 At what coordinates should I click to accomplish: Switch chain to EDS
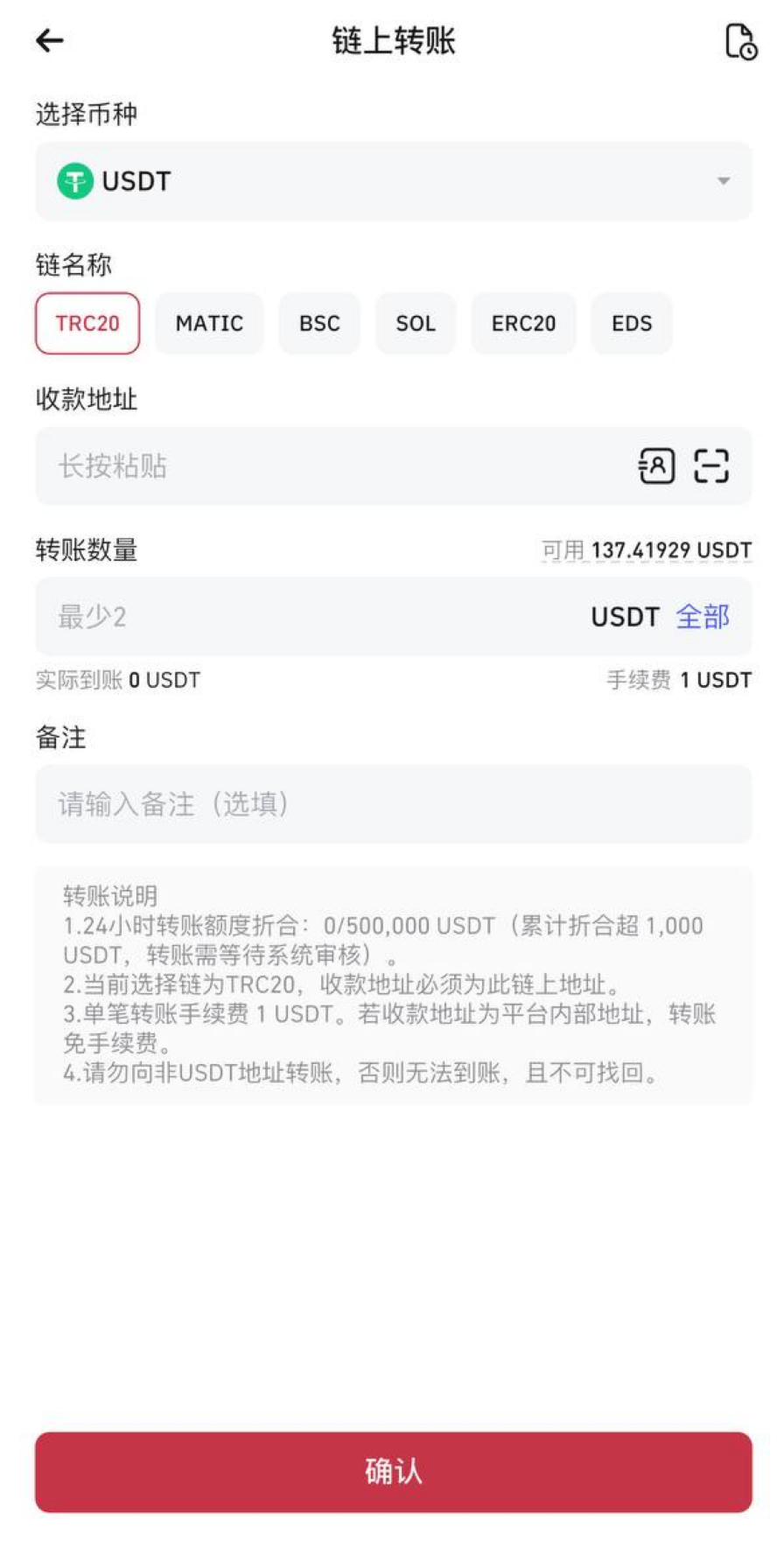point(631,323)
